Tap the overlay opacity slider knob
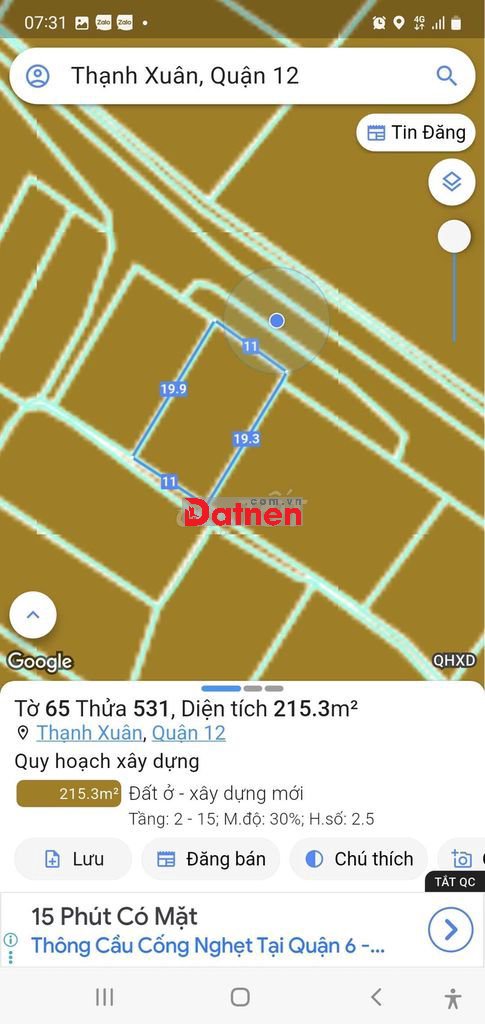 [x=454, y=236]
